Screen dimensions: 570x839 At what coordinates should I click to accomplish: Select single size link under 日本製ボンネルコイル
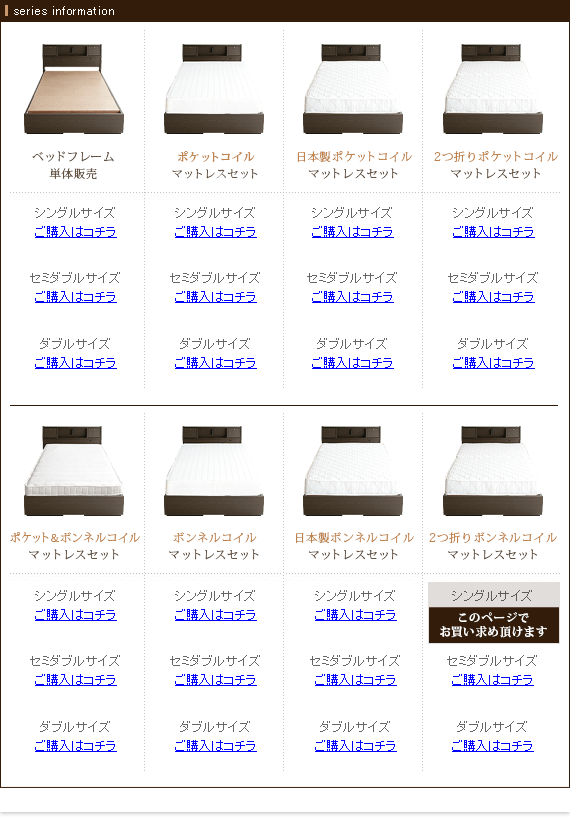[355, 615]
